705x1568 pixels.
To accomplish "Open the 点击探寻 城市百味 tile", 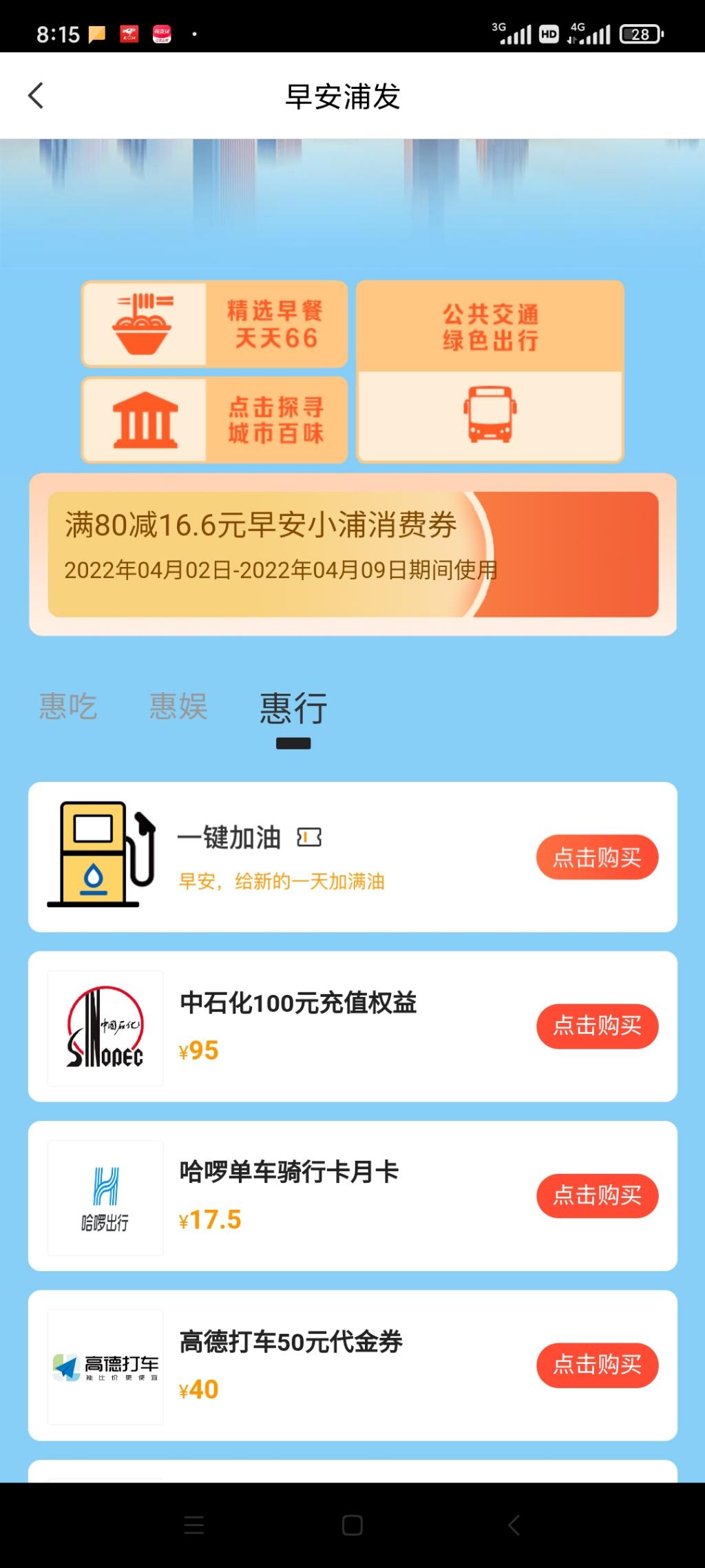I will pyautogui.click(x=214, y=420).
